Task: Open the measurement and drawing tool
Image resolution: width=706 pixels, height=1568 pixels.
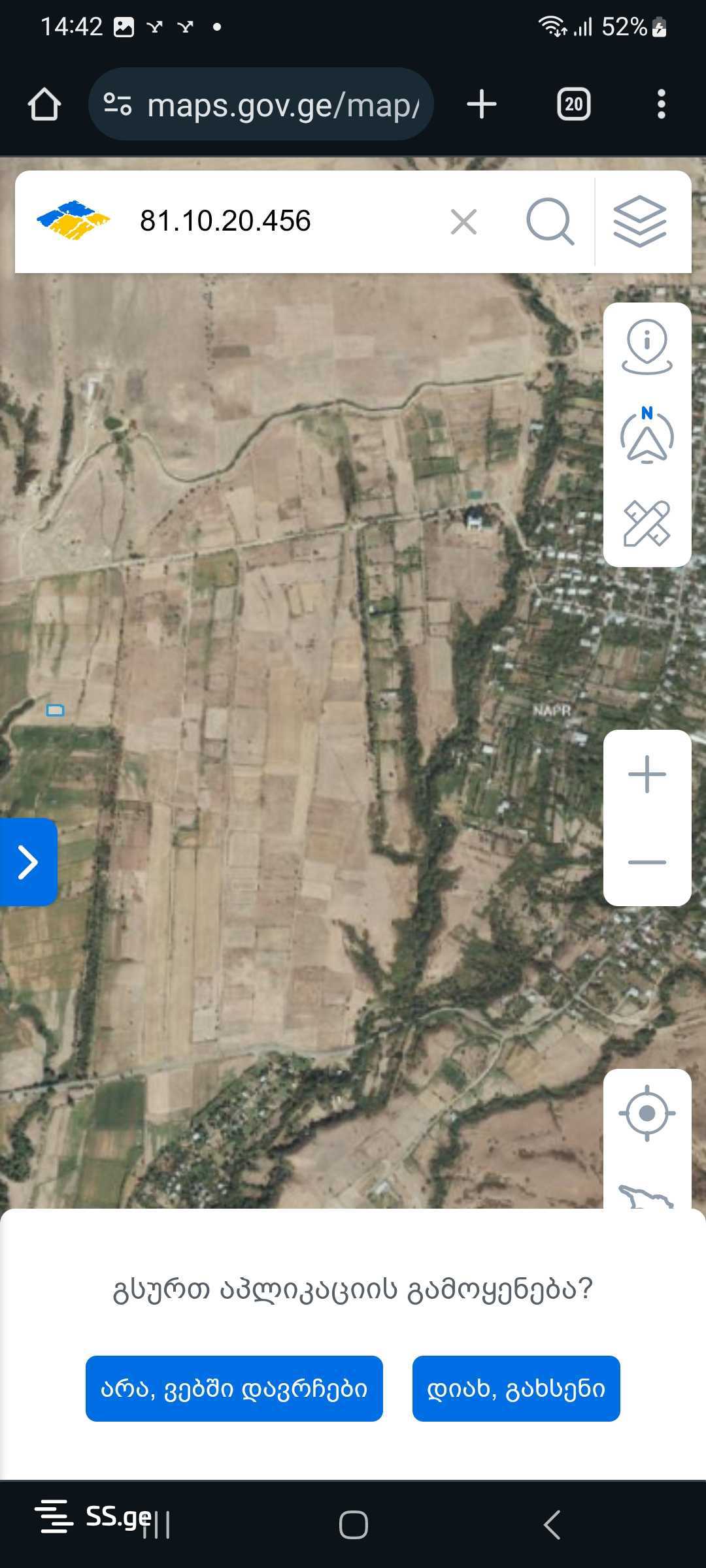Action: tap(647, 523)
